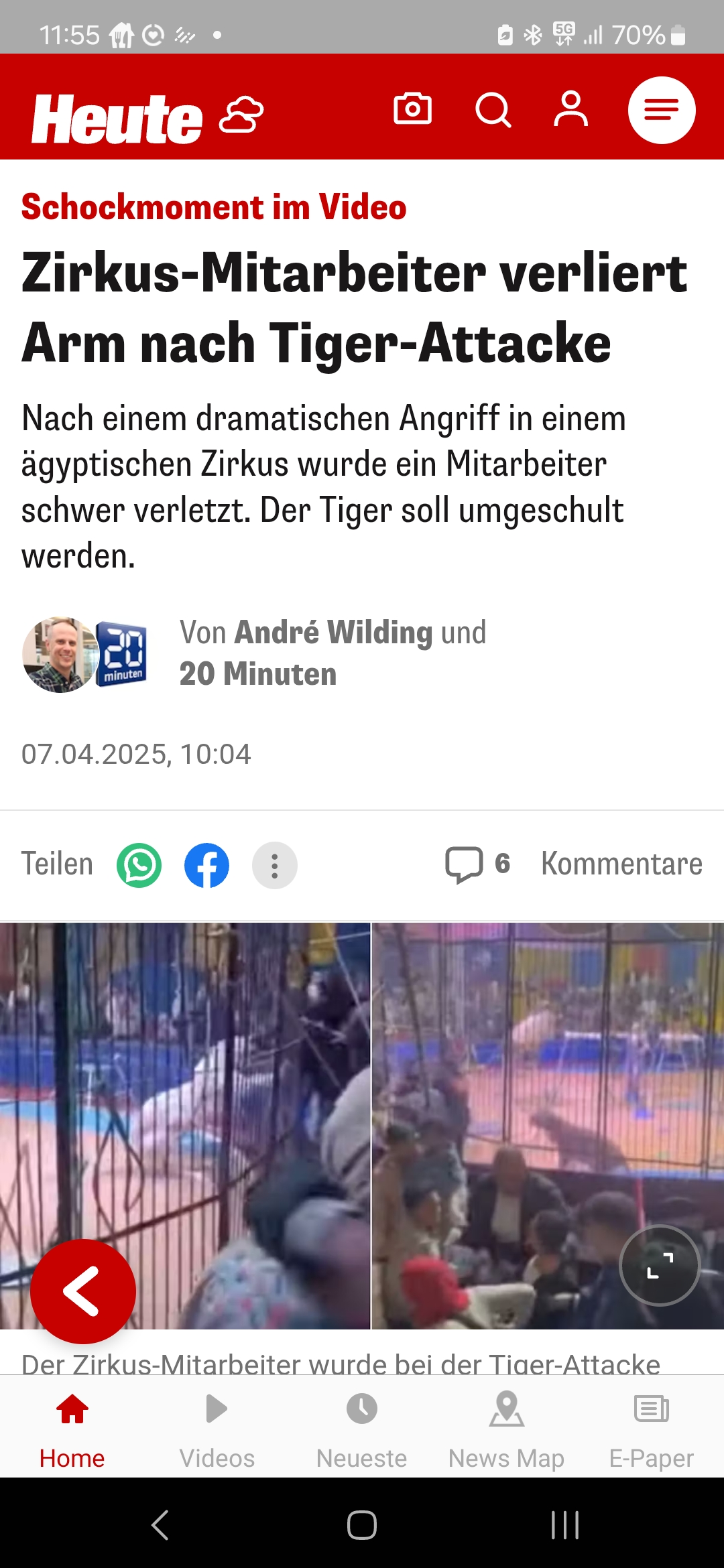Tap the Heute logo to go home

point(117,119)
